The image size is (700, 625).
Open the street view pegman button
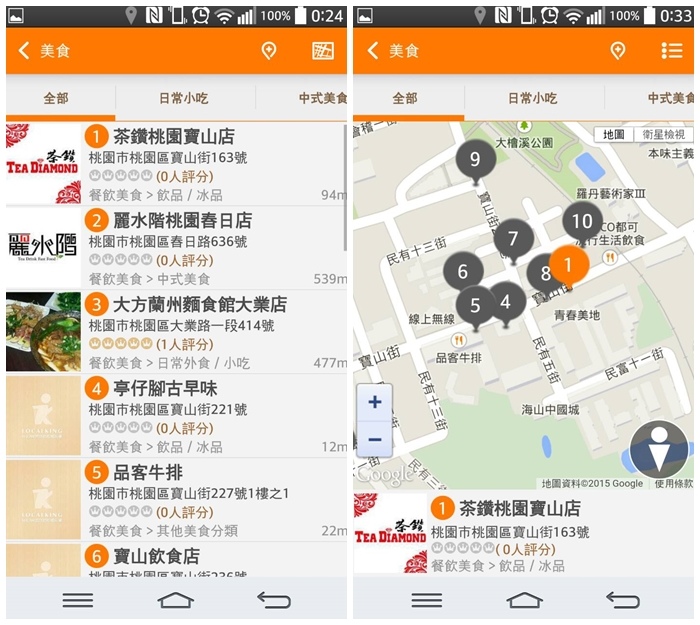[659, 451]
